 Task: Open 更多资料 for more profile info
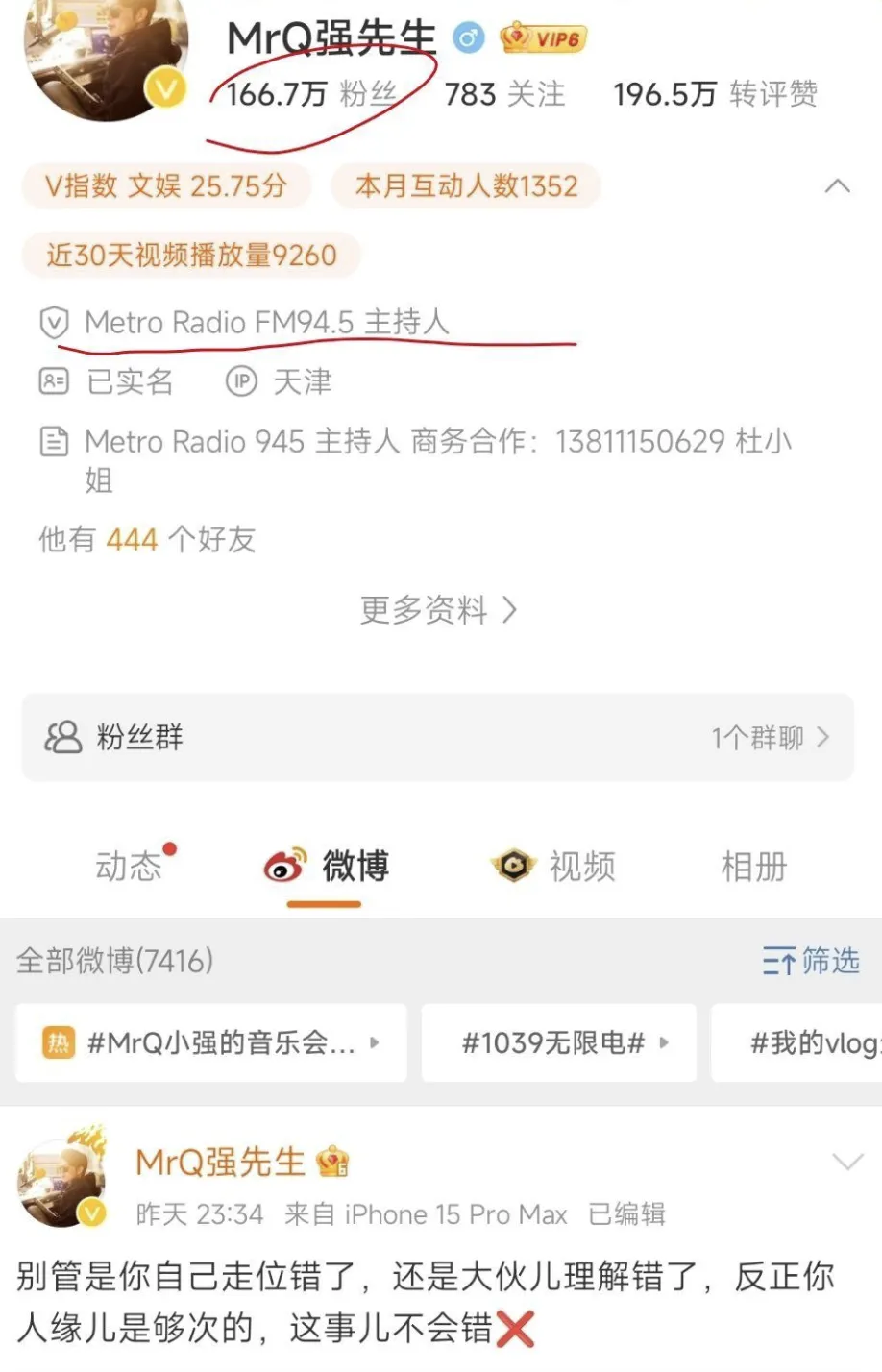point(438,610)
